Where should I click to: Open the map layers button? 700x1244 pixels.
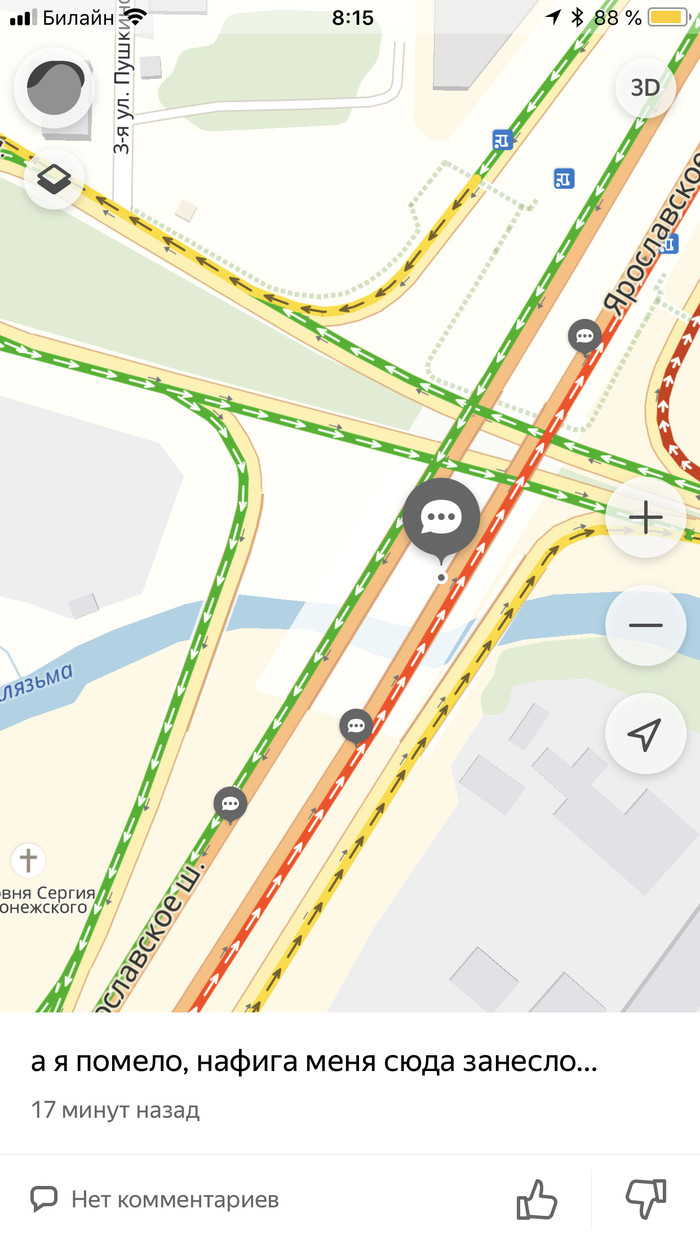(52, 179)
